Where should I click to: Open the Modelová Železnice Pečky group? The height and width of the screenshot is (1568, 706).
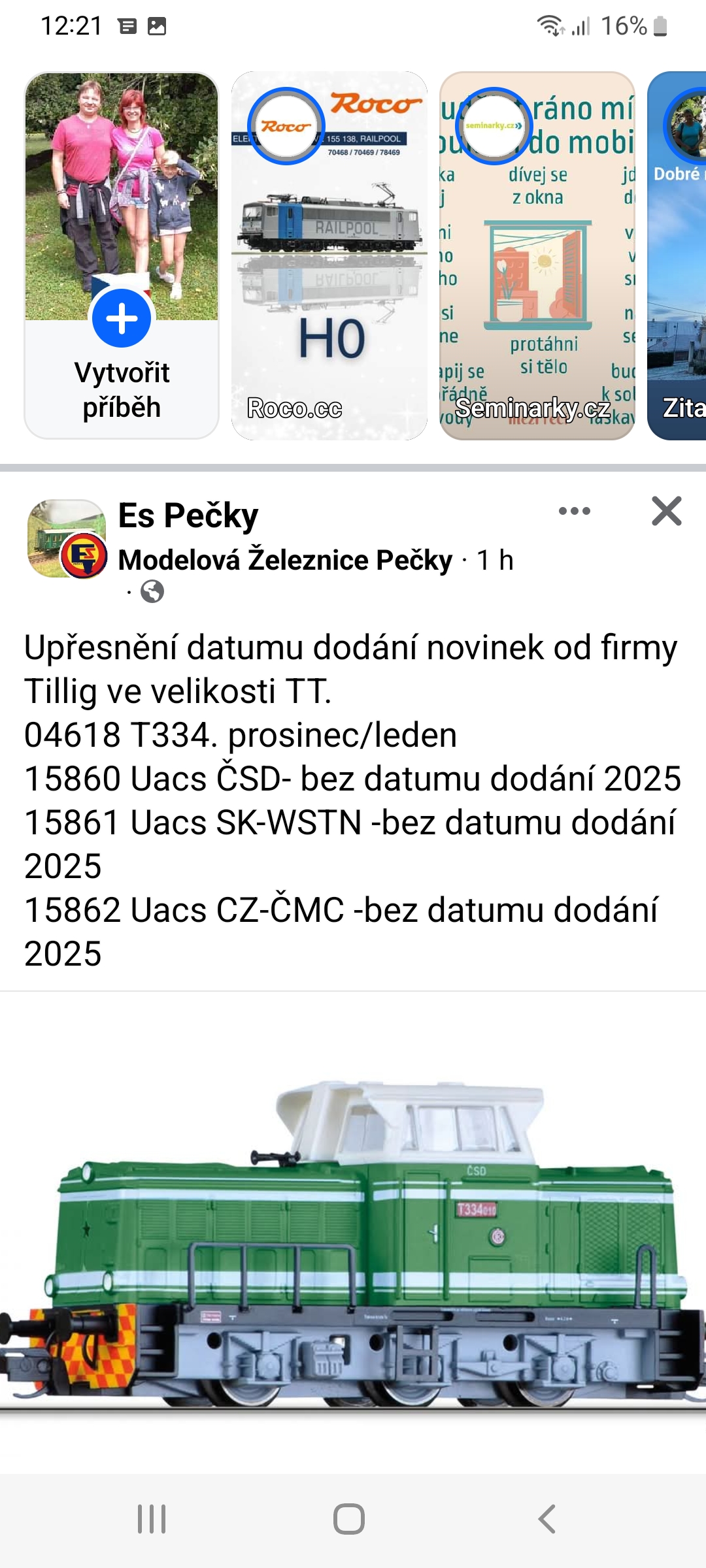point(285,560)
